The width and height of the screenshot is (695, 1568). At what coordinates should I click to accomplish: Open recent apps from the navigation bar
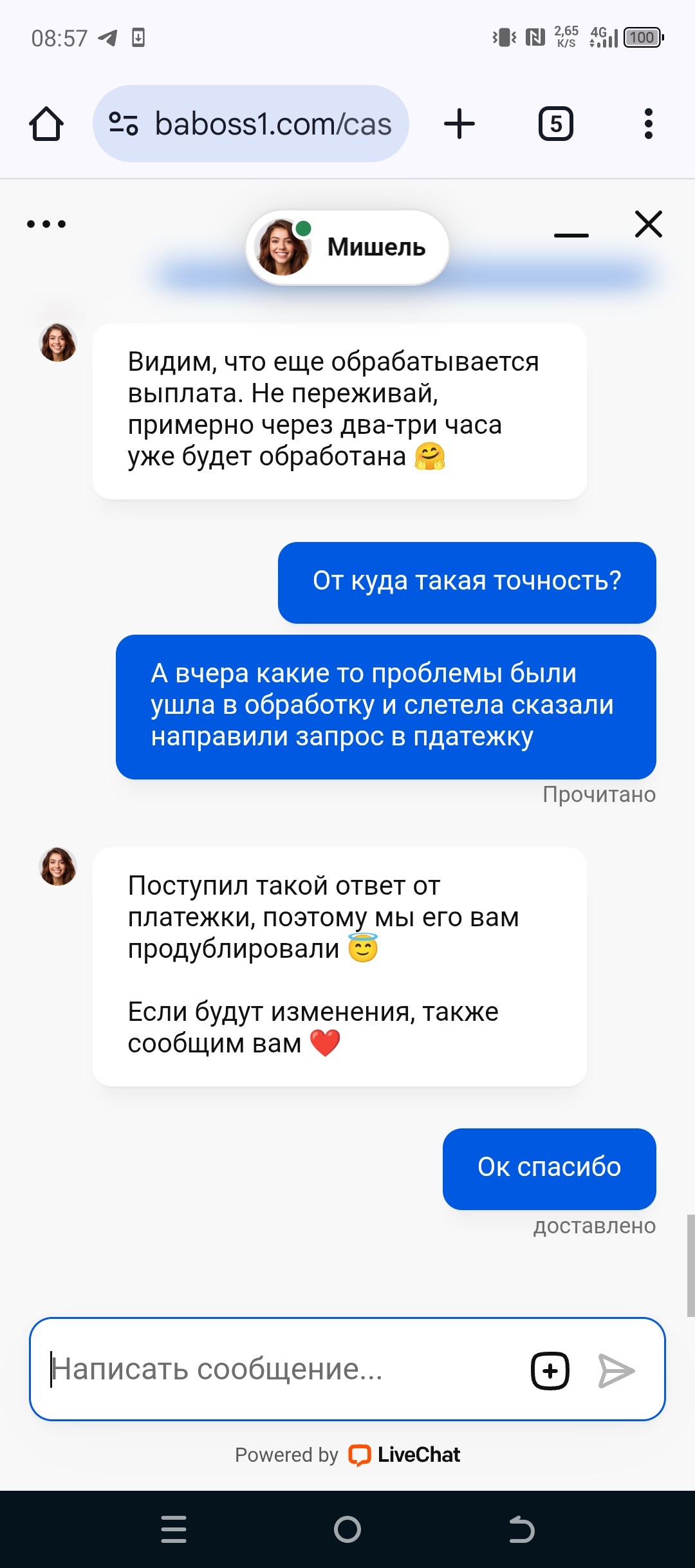click(x=174, y=1529)
